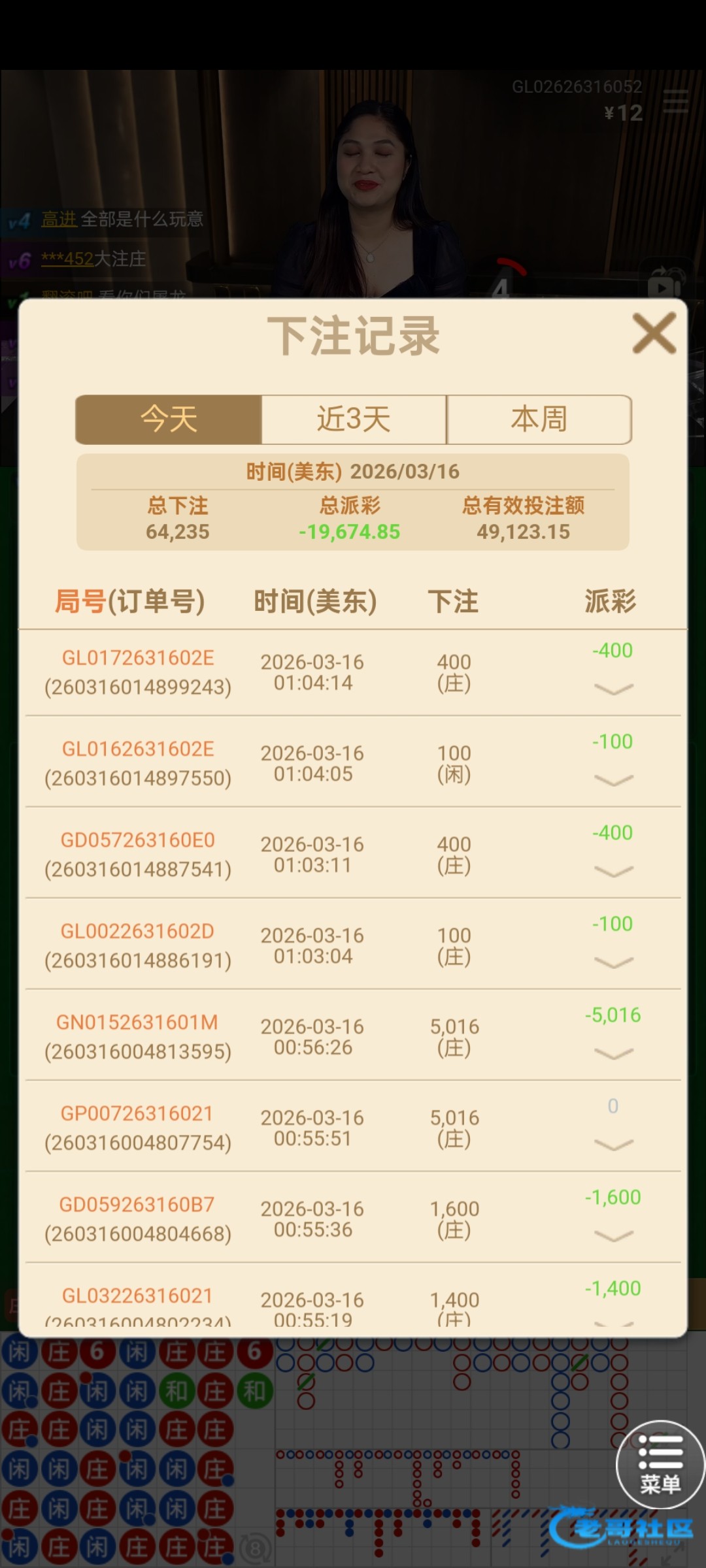Expand details for bet GL0172631602E
This screenshot has width=706, height=1568.
[x=613, y=689]
